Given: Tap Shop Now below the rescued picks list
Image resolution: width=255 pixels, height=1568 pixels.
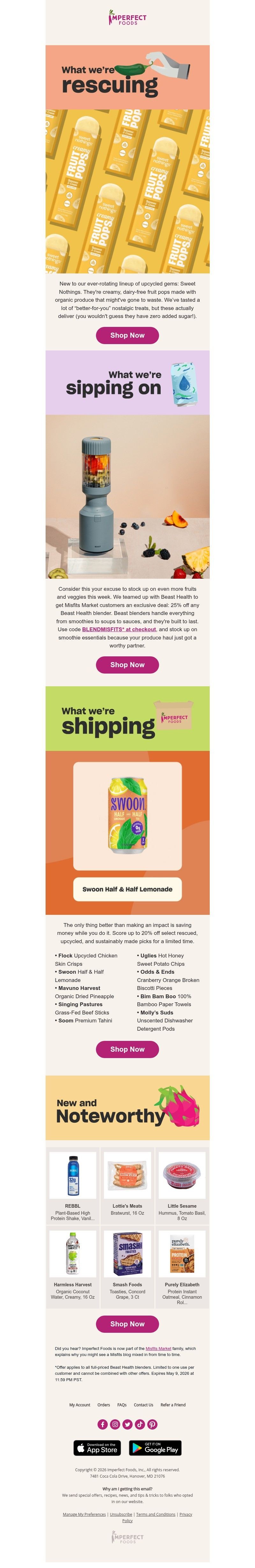Looking at the screenshot, I should point(127,1049).
